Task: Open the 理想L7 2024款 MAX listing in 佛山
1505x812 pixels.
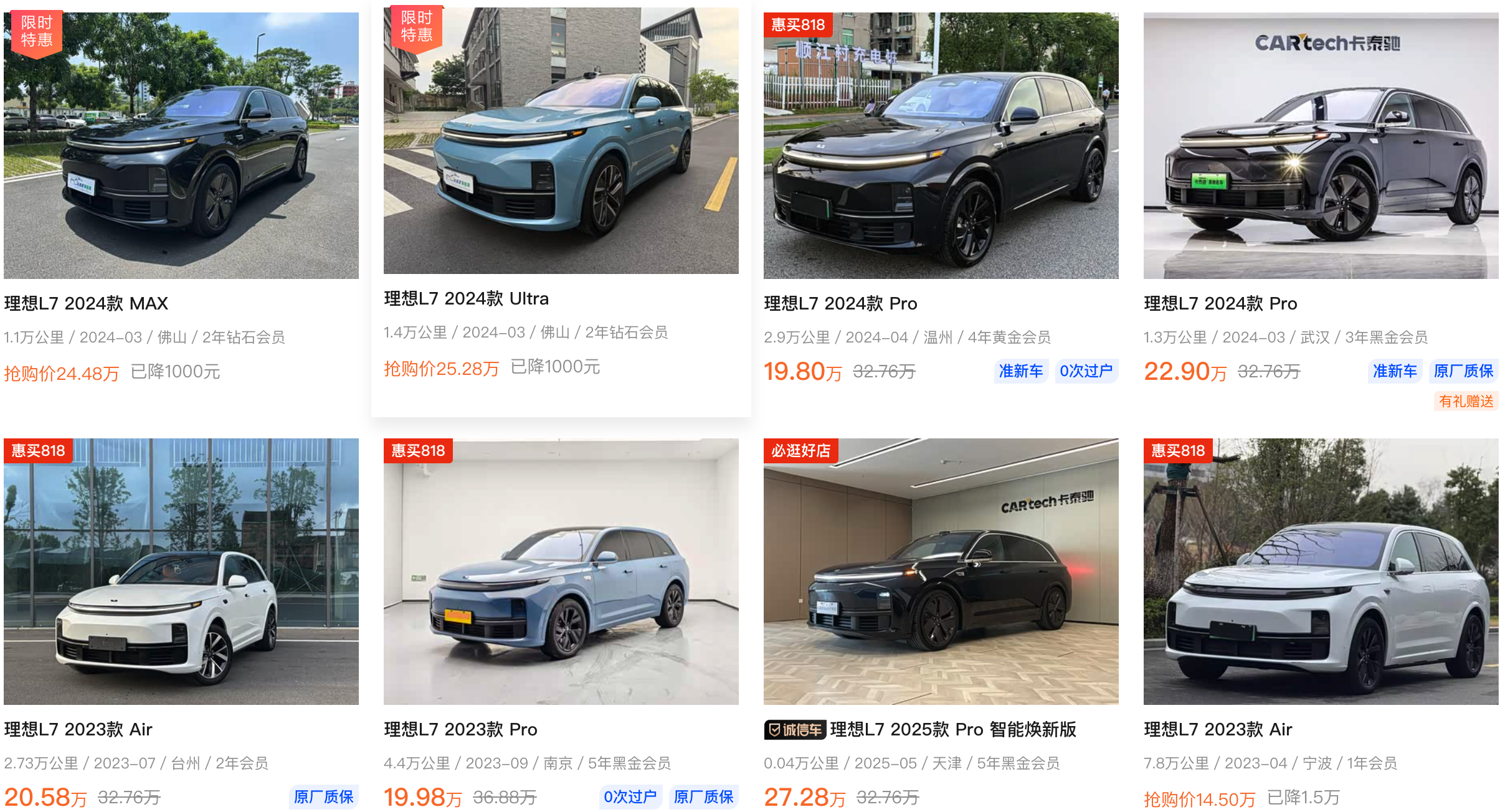Action: pos(181,146)
